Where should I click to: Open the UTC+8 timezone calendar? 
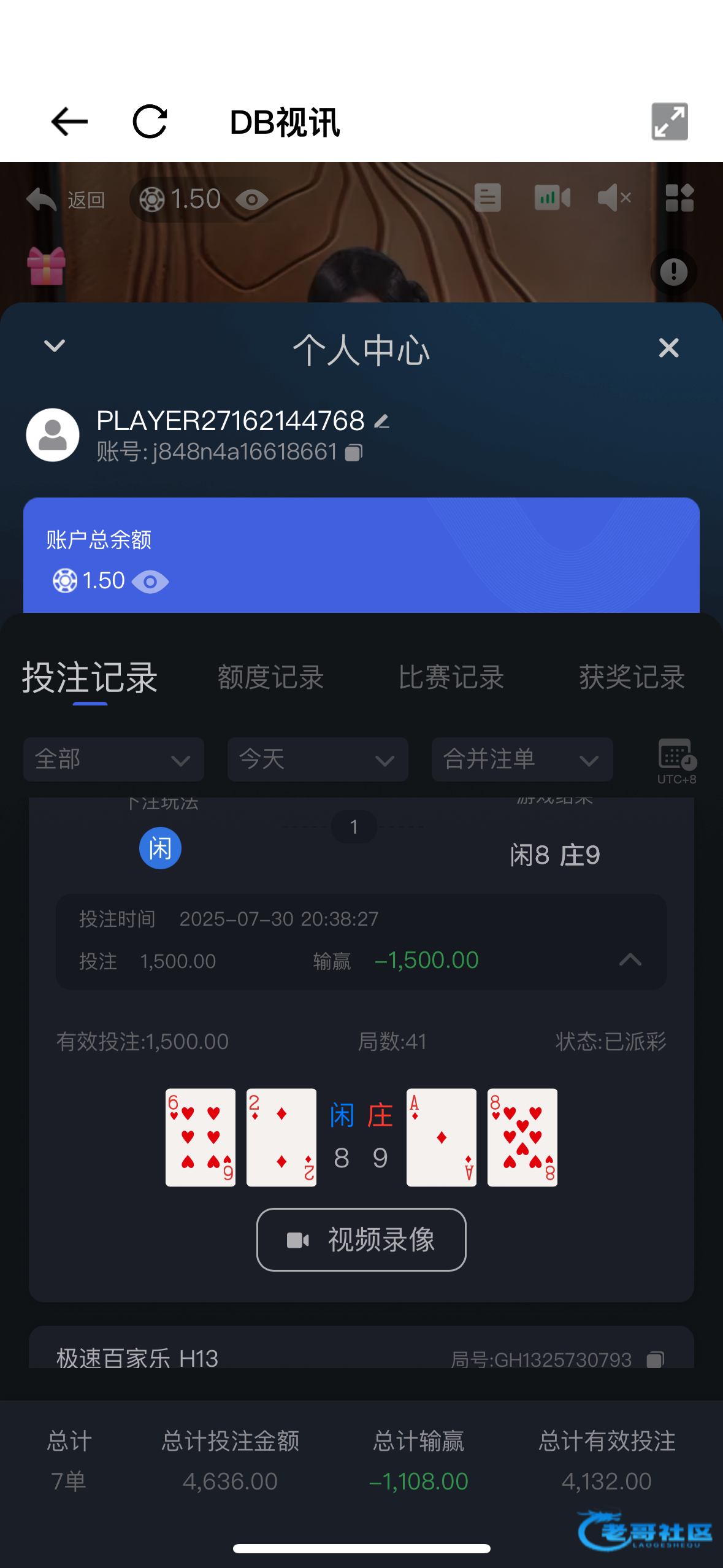676,761
